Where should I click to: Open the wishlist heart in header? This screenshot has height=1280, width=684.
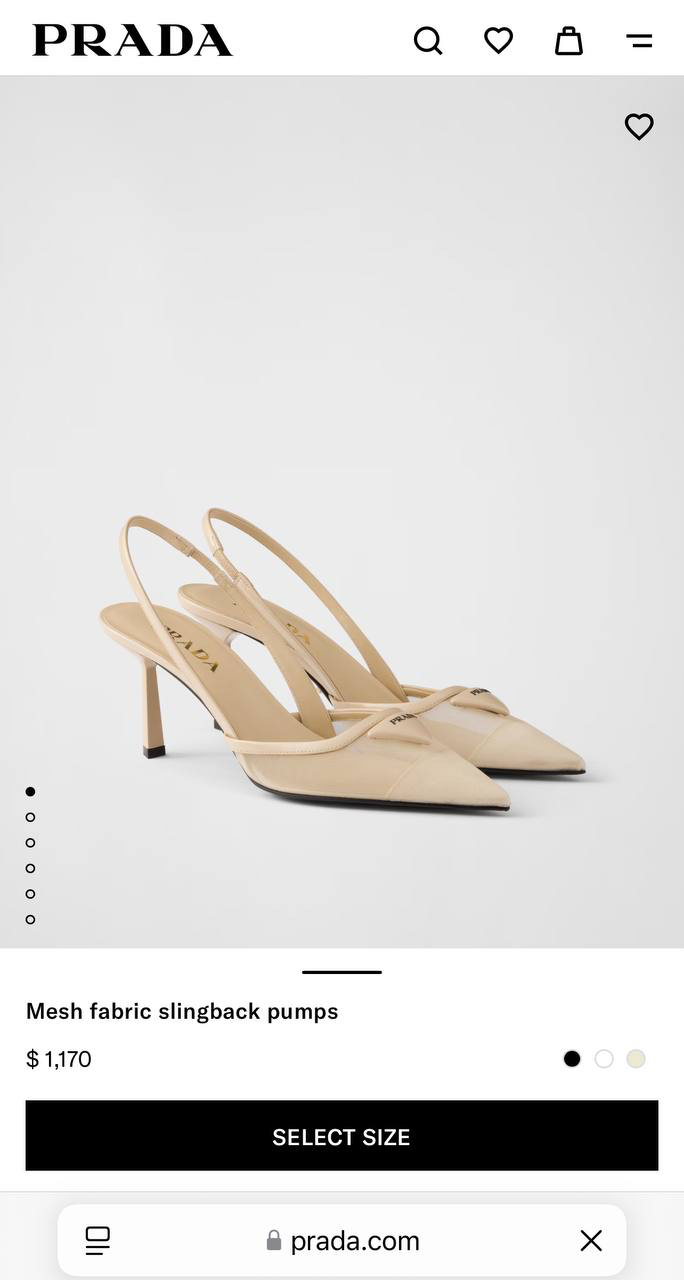[x=498, y=40]
